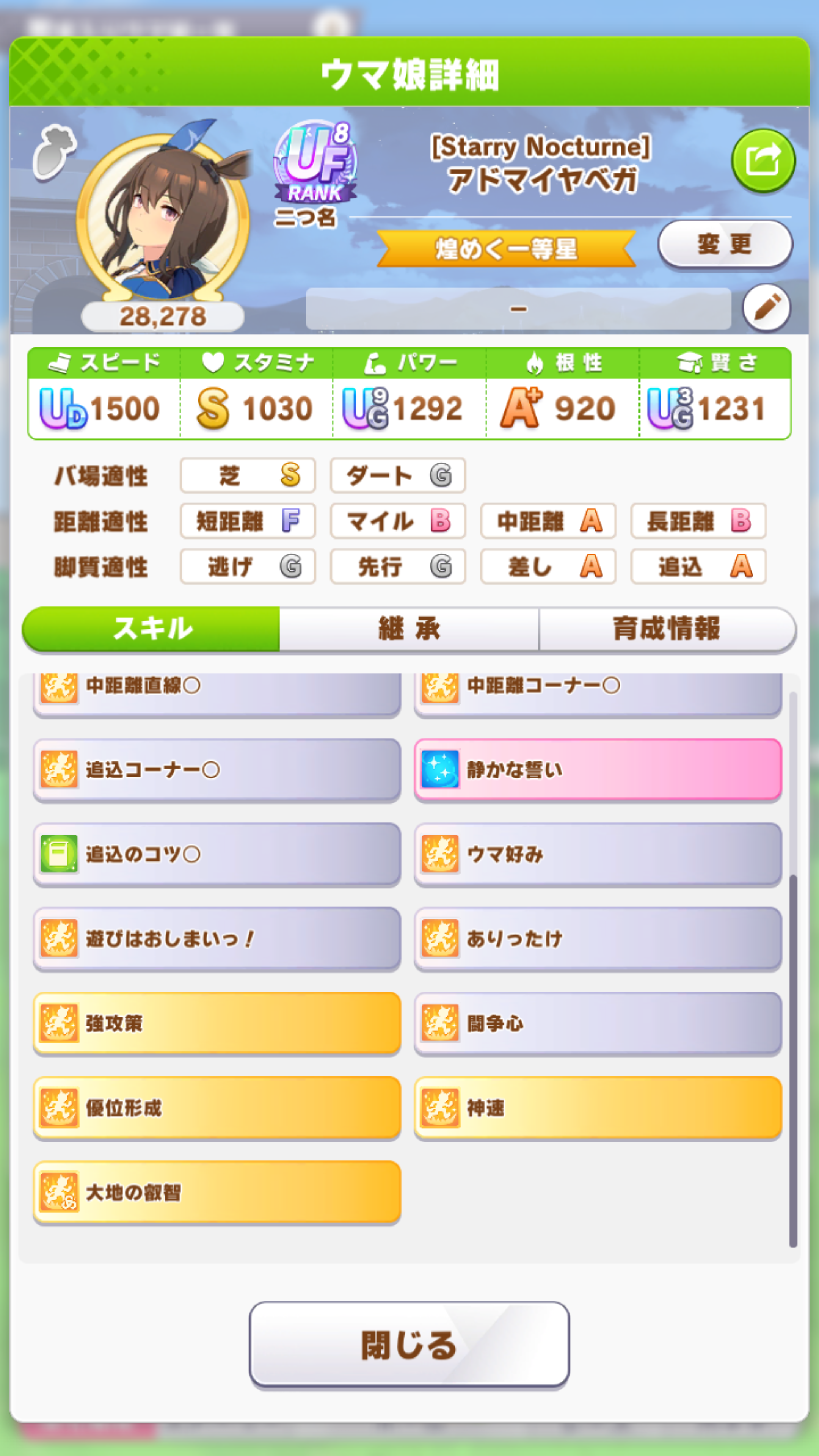
Task: Switch to the 継承 tab
Action: pyautogui.click(x=409, y=629)
